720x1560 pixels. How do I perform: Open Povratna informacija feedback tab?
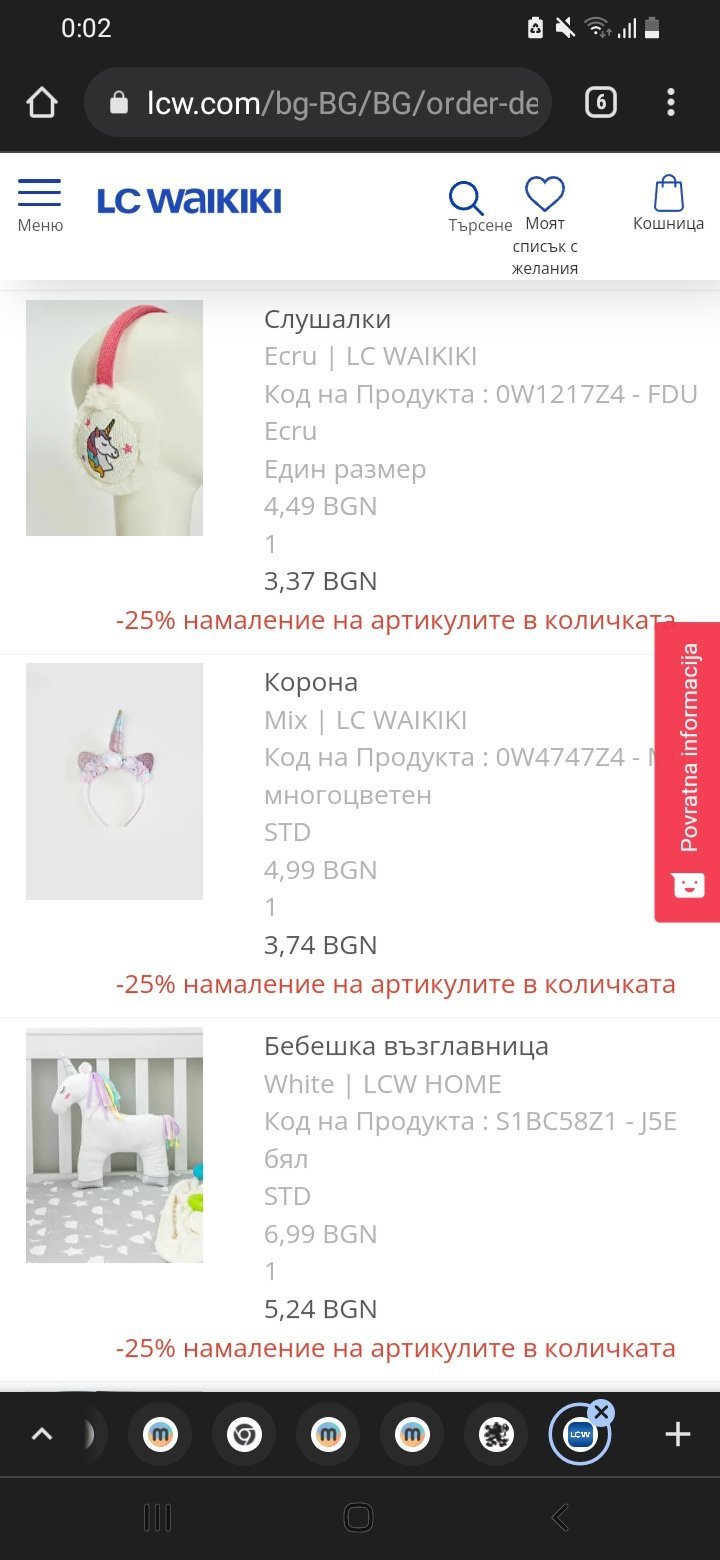(x=688, y=771)
